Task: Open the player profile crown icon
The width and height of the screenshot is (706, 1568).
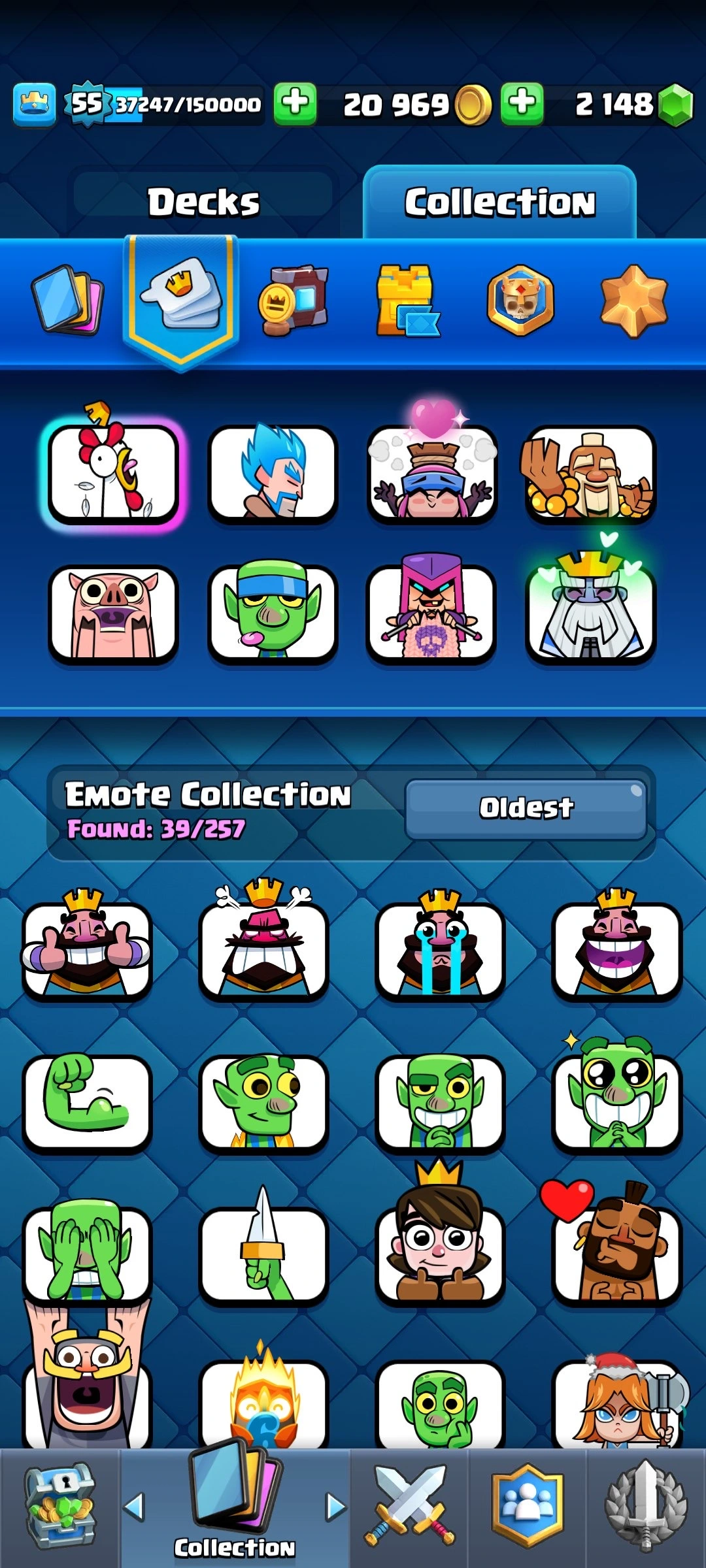Action: click(34, 104)
